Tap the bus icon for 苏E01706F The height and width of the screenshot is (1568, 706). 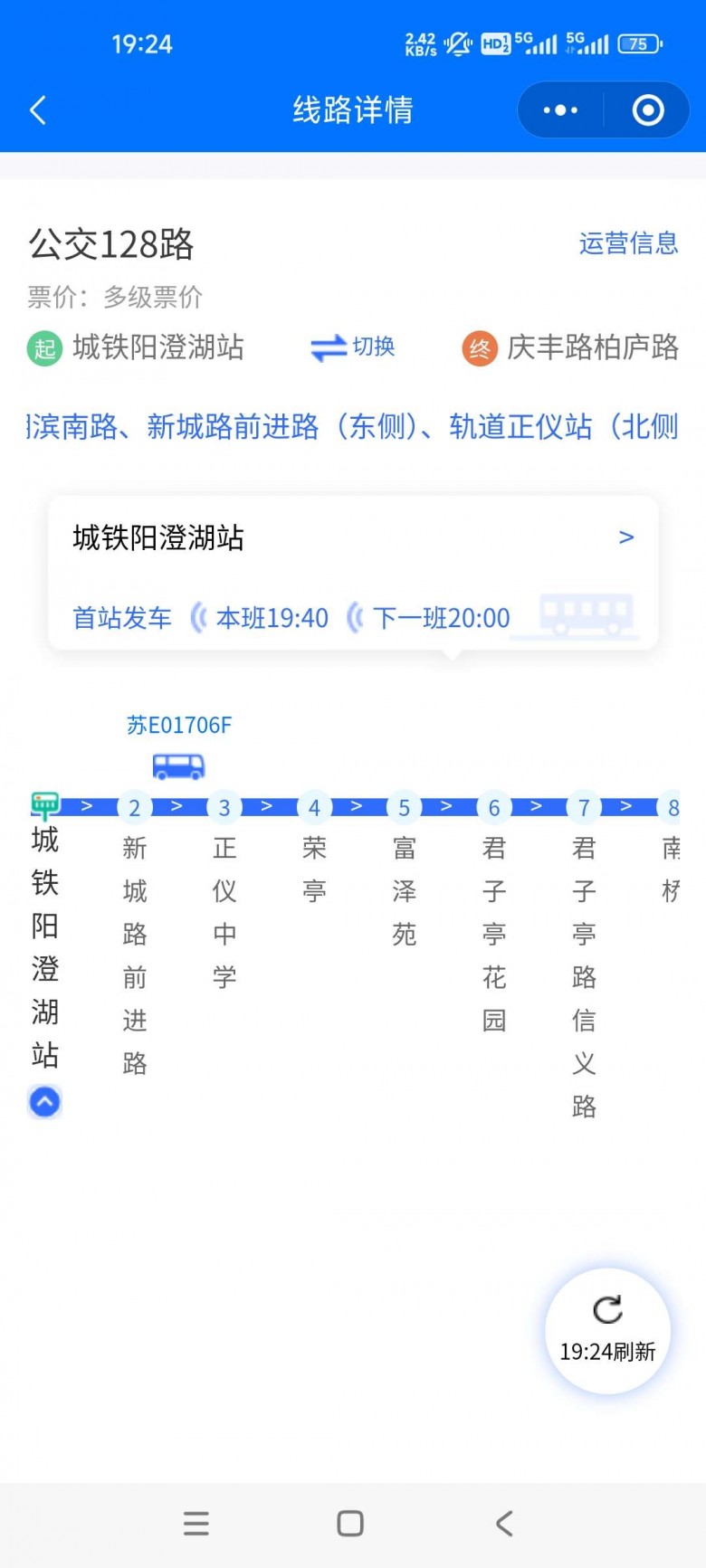178,766
